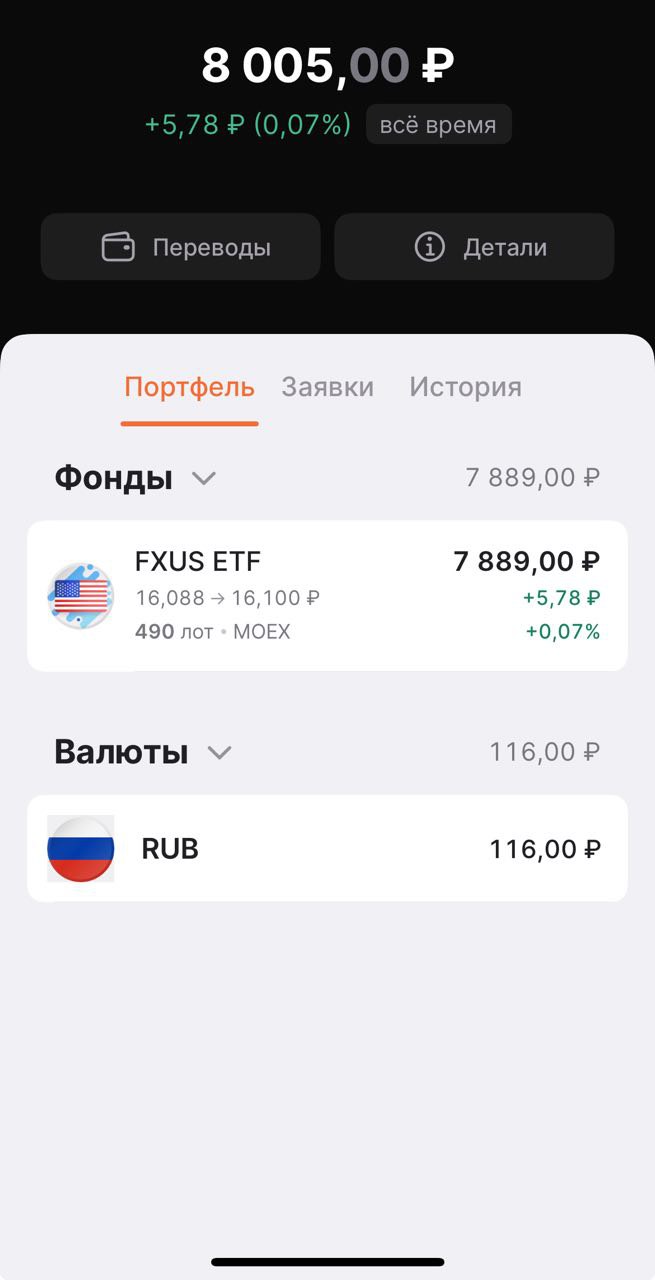Switch to the История tab

pyautogui.click(x=465, y=387)
